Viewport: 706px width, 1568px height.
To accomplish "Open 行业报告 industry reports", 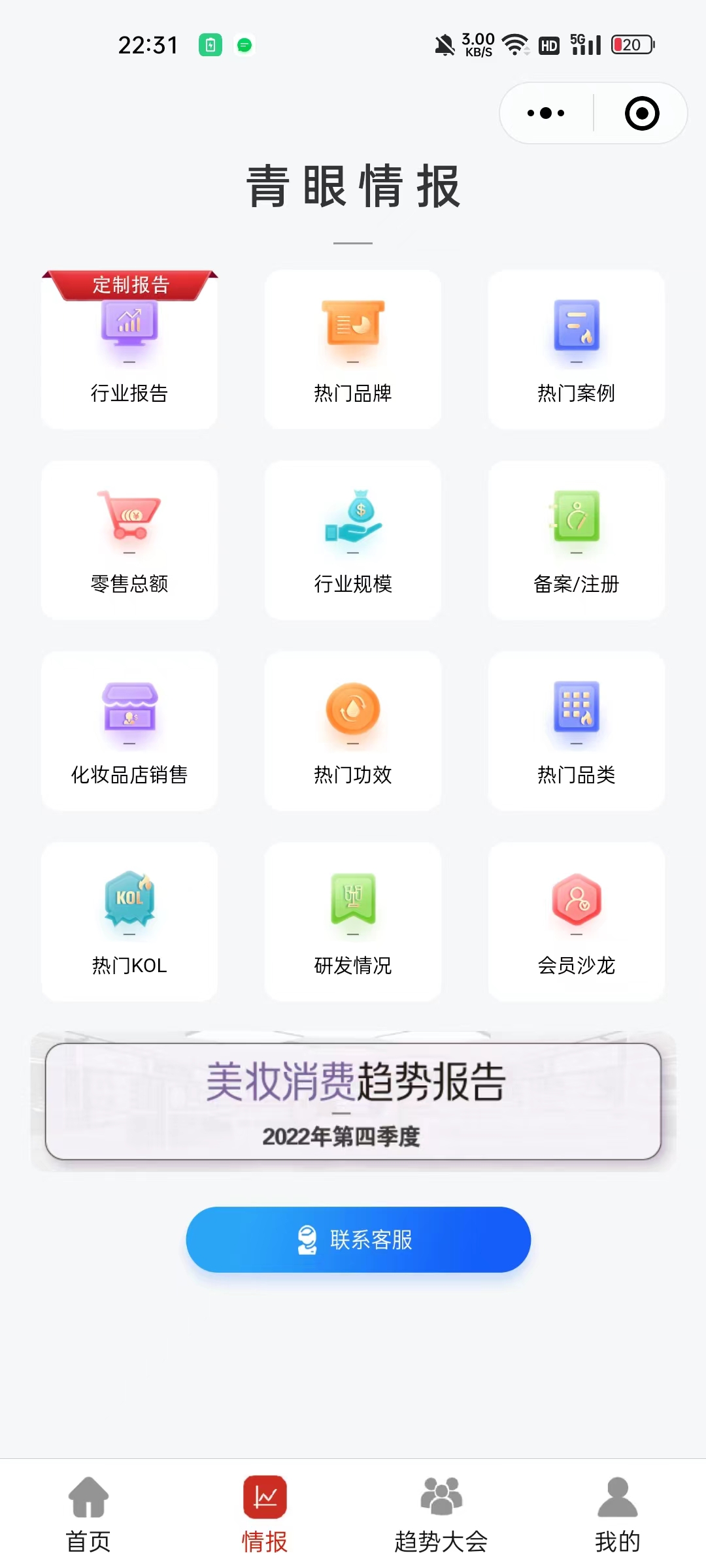I will (129, 350).
